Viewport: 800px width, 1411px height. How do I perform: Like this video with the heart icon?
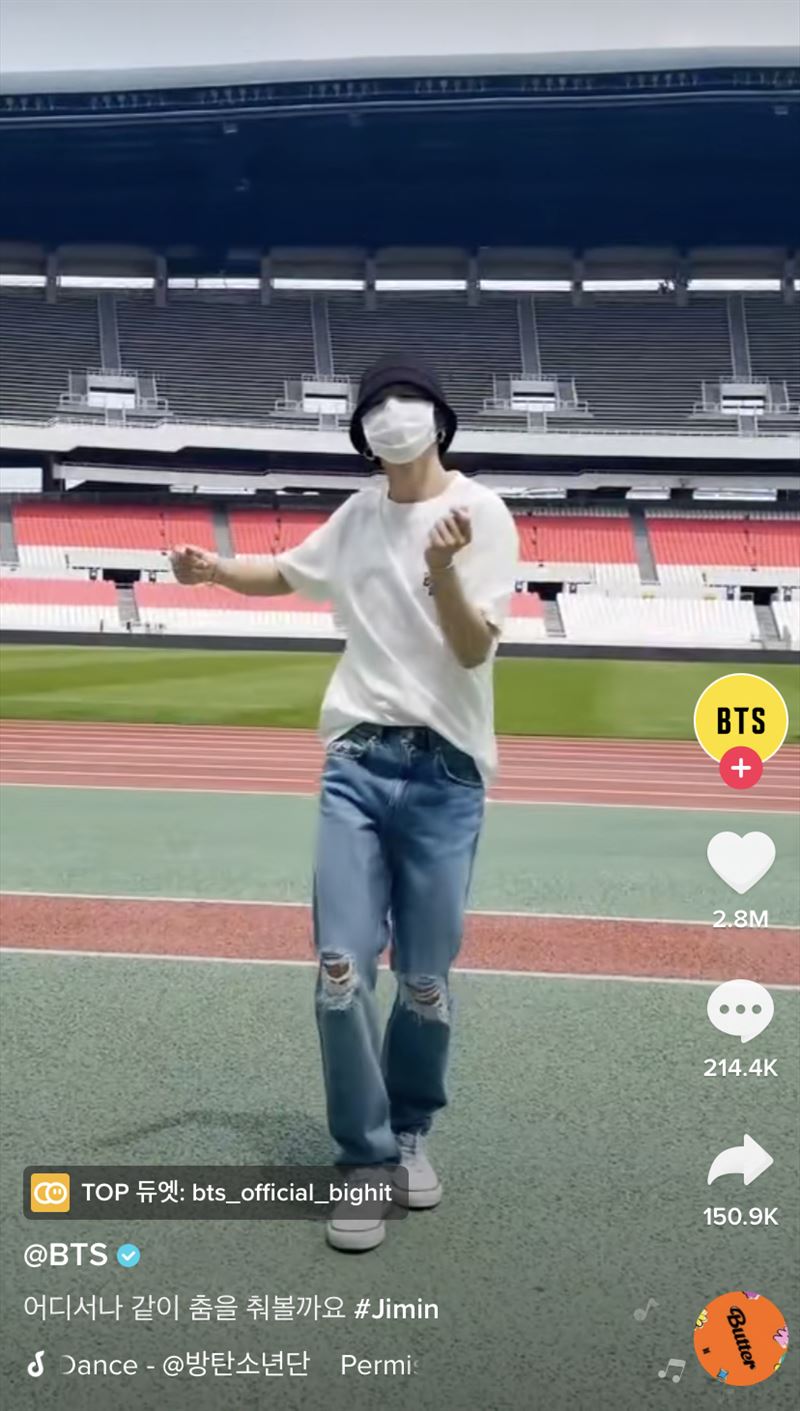click(x=740, y=861)
